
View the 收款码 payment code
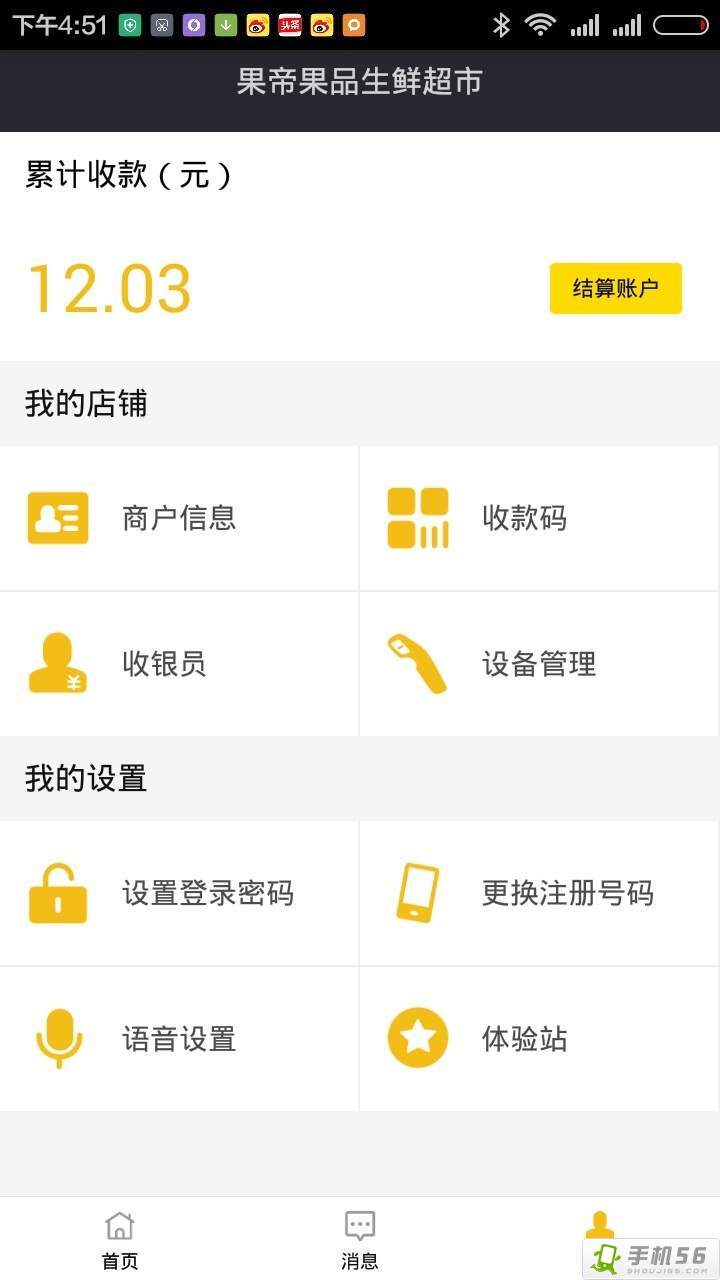[539, 518]
